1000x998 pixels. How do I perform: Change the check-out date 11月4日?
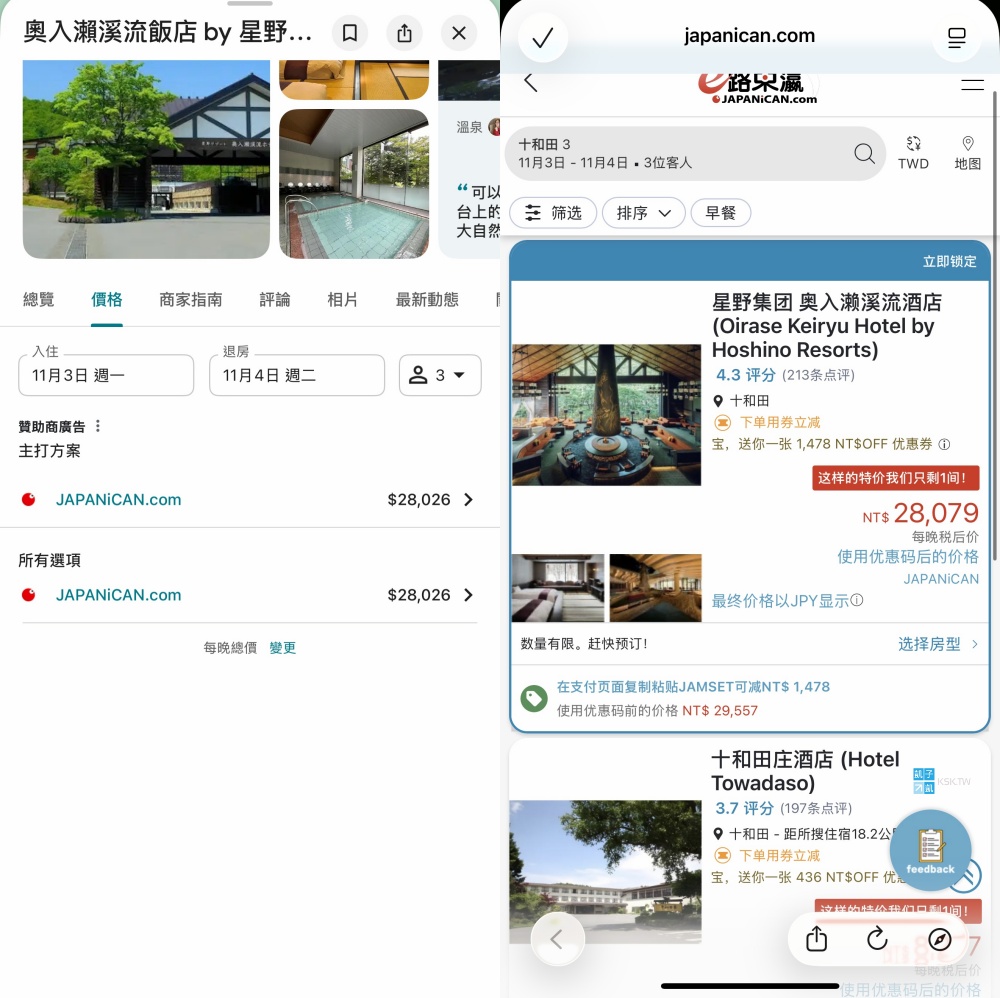296,375
